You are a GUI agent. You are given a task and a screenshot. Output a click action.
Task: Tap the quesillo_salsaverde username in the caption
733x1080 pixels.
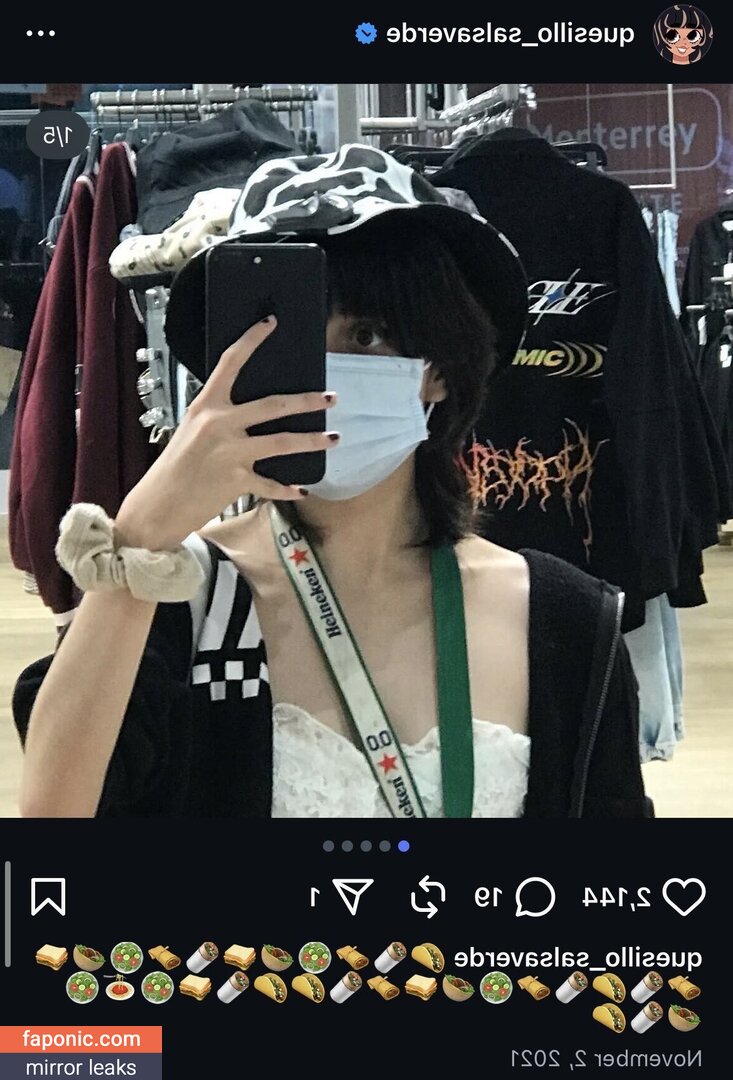point(578,957)
